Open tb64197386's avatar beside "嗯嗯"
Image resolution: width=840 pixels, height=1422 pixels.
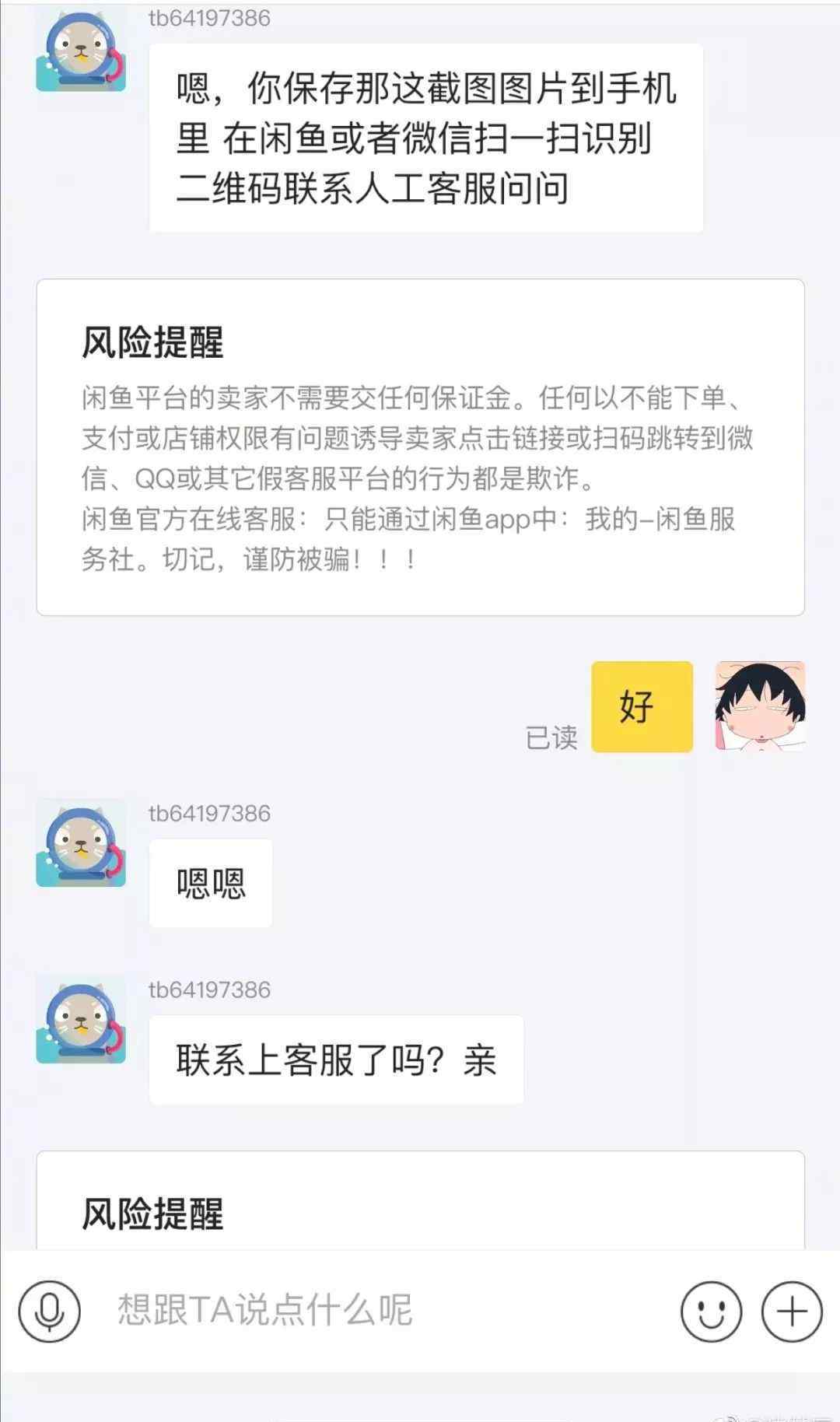pyautogui.click(x=81, y=843)
